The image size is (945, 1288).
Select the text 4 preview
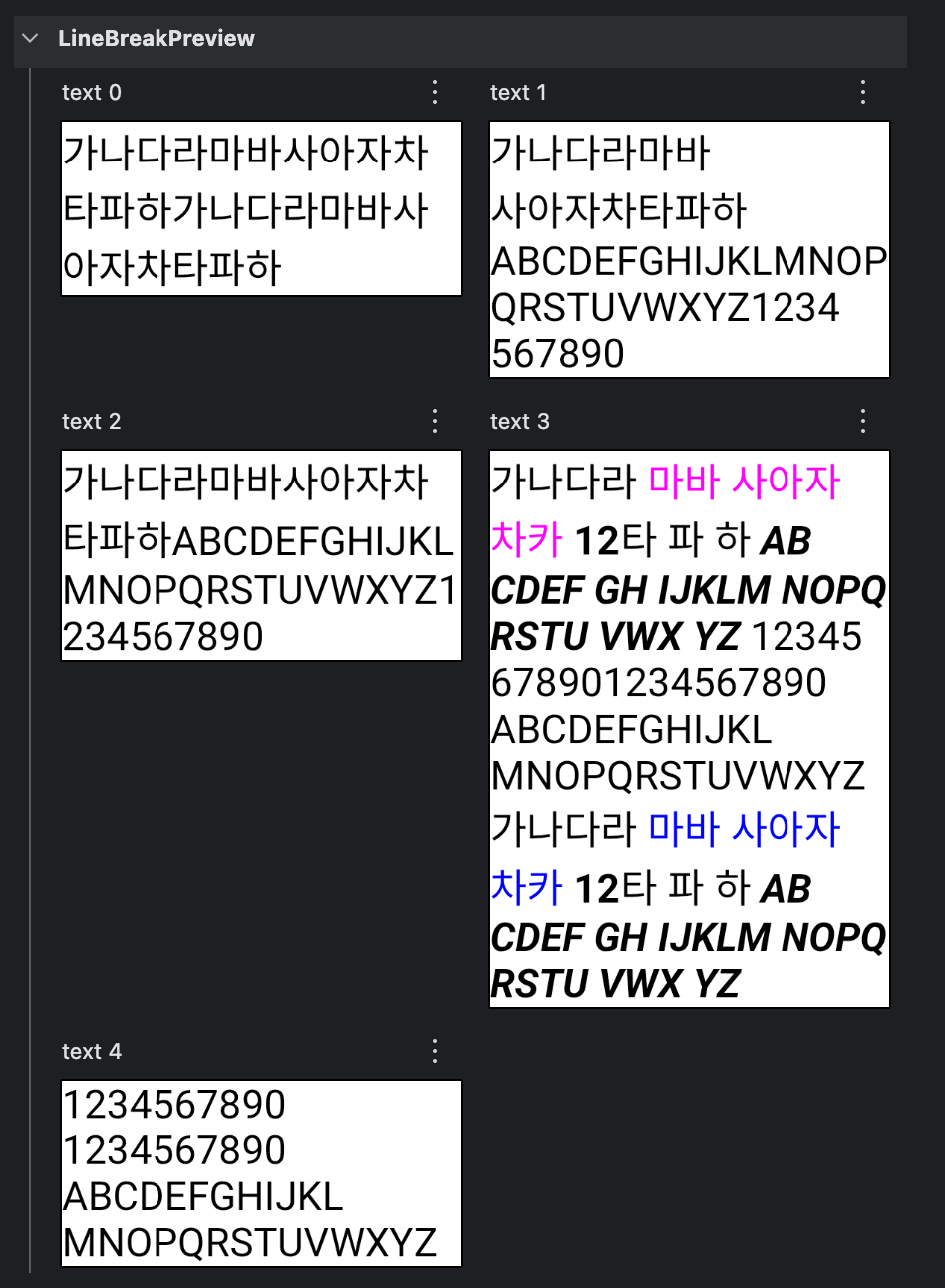(x=261, y=1173)
